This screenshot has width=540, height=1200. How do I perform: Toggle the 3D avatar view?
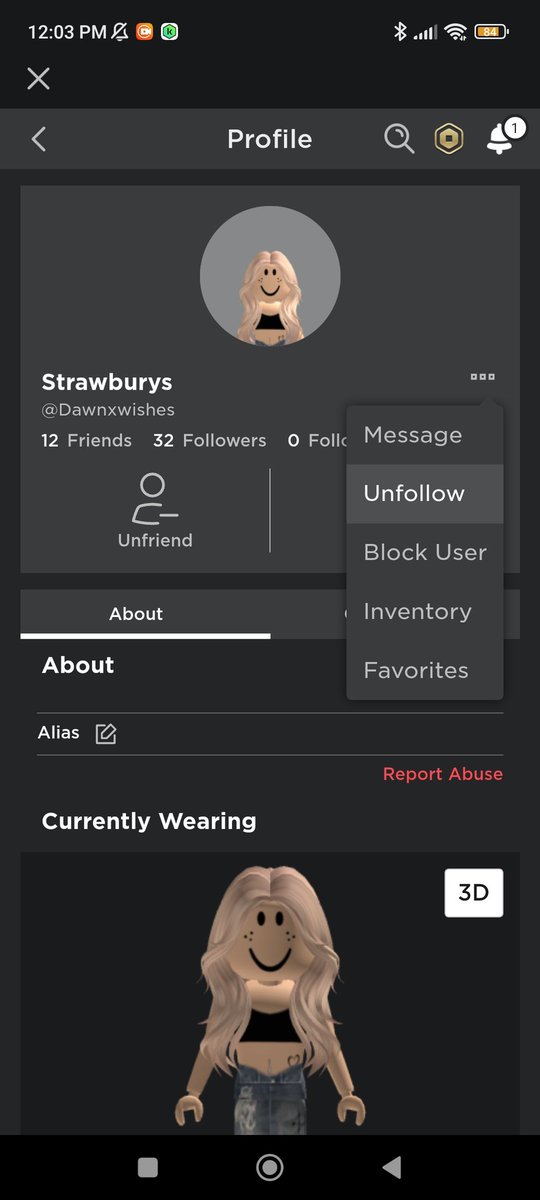pyautogui.click(x=474, y=893)
